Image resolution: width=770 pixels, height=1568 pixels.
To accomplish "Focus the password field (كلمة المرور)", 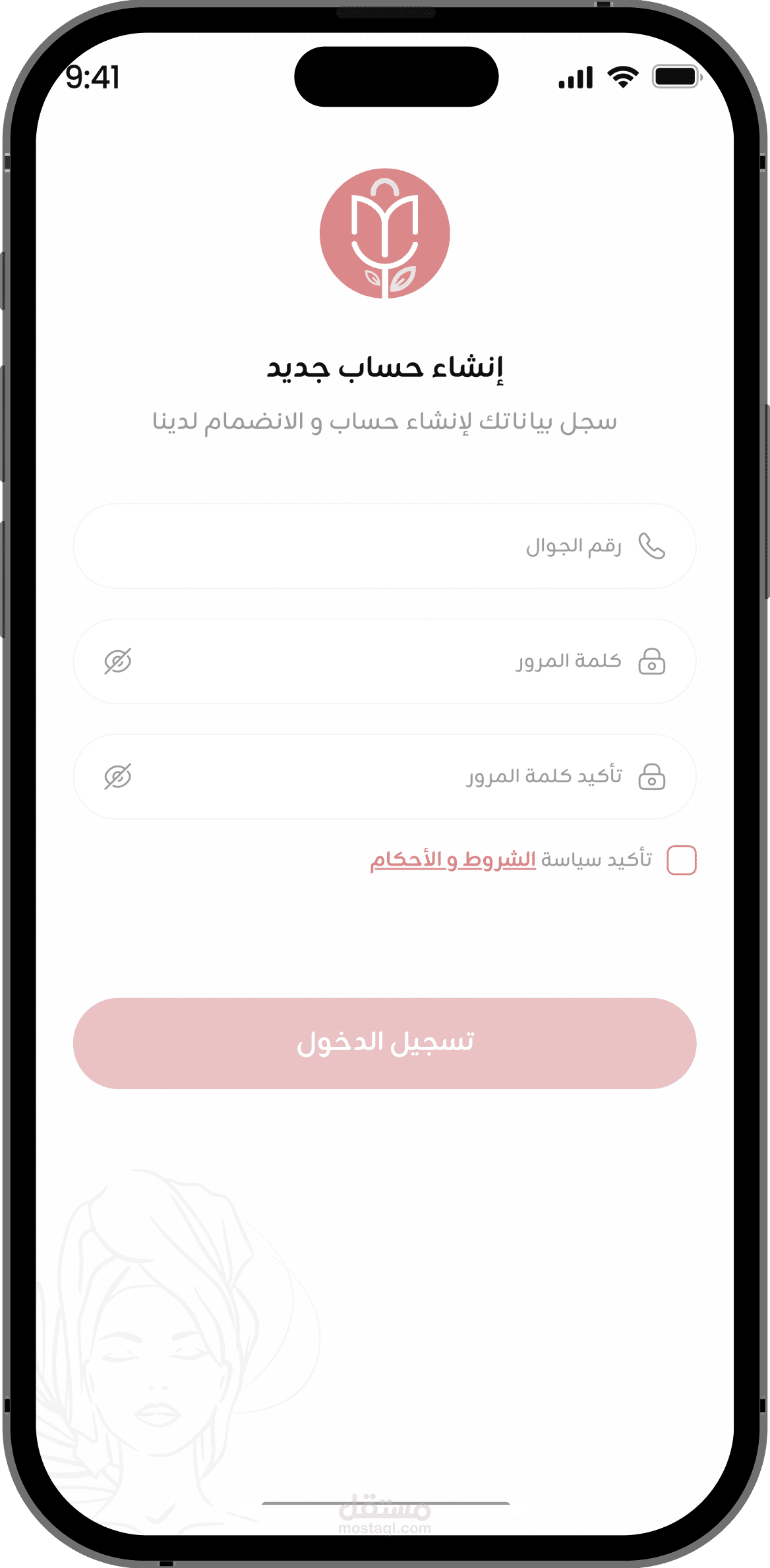I will (384, 661).
